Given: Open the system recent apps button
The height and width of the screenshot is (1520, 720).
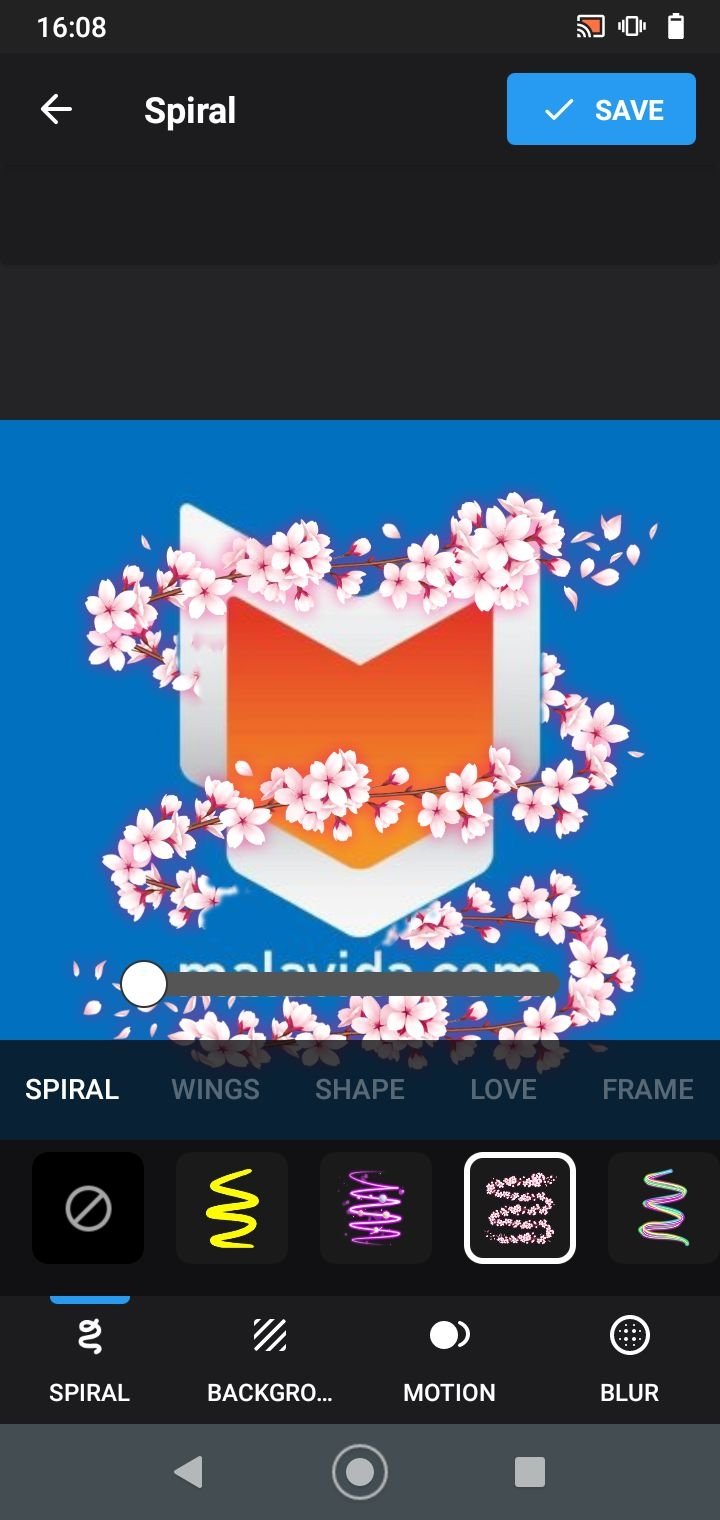Looking at the screenshot, I should 529,1472.
